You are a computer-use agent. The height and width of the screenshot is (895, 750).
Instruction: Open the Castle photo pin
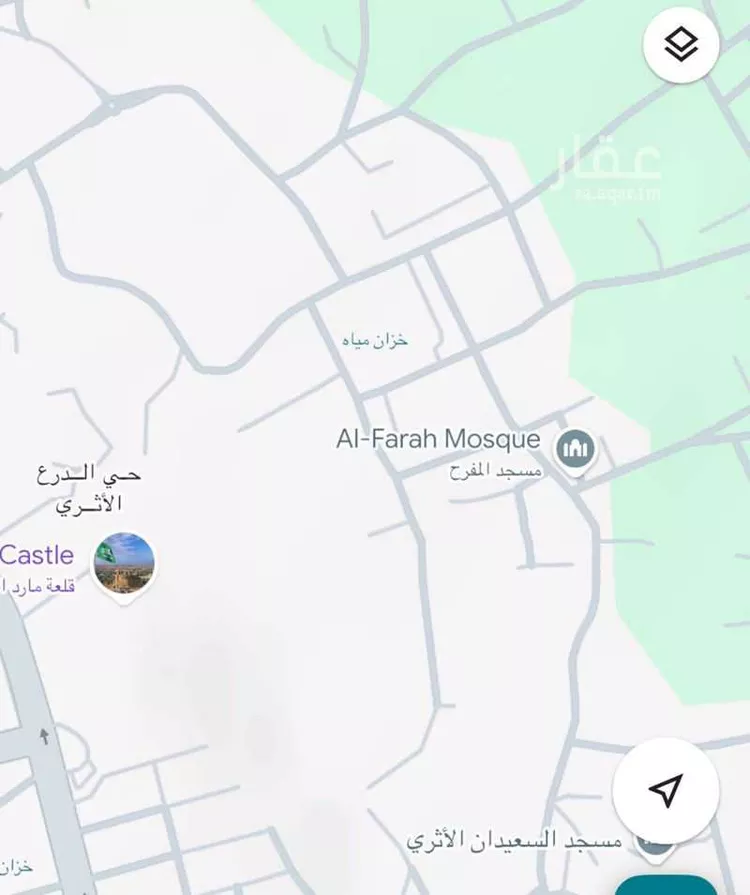124,563
